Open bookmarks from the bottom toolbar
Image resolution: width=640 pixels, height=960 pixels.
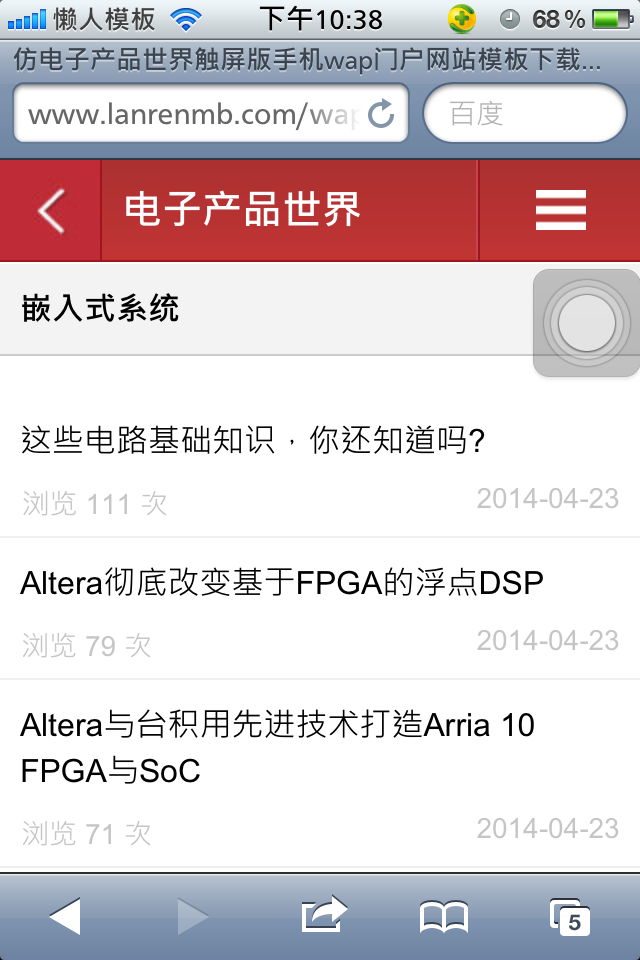[x=444, y=916]
